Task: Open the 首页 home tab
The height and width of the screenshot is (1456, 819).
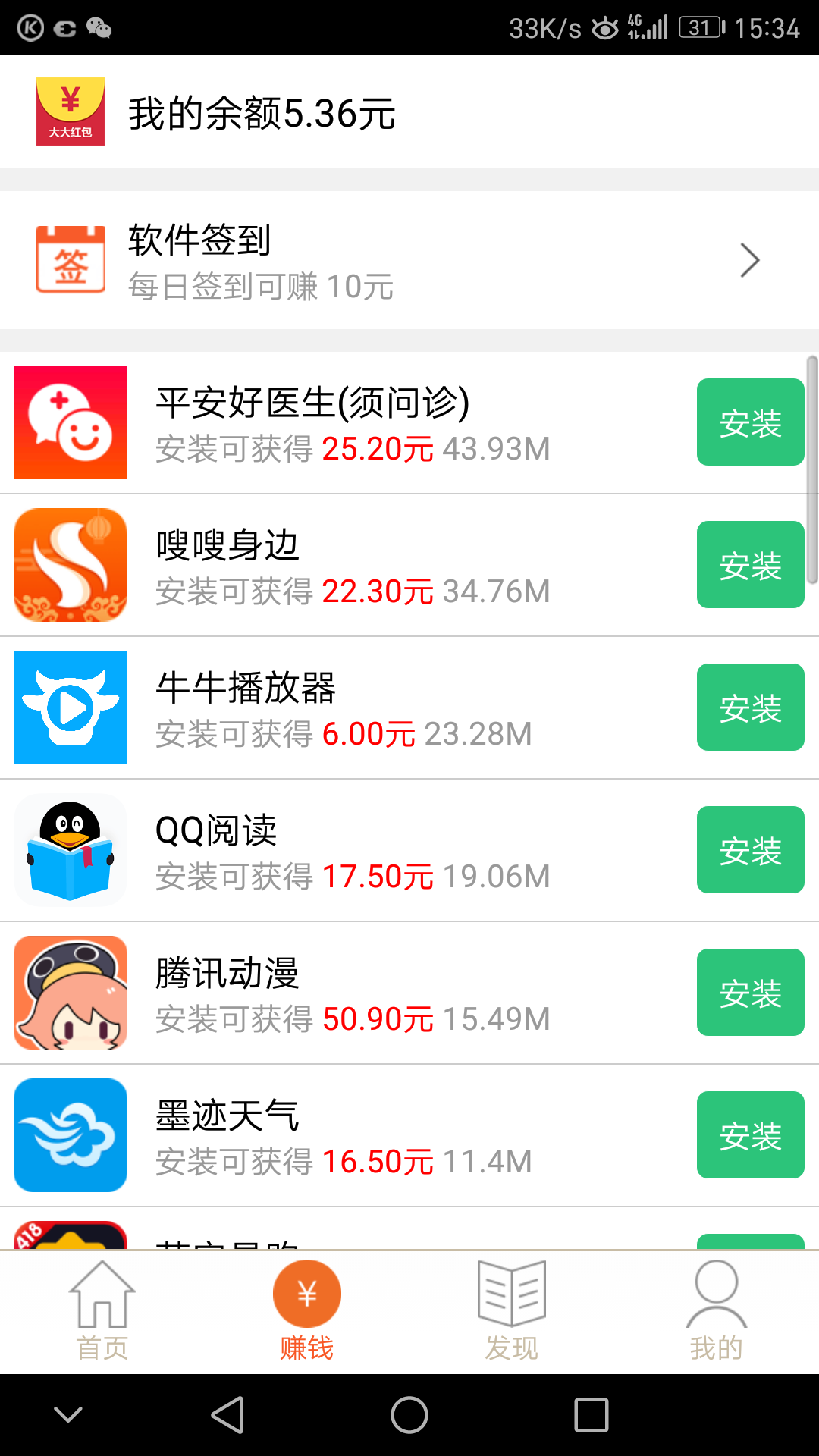Action: [102, 1308]
